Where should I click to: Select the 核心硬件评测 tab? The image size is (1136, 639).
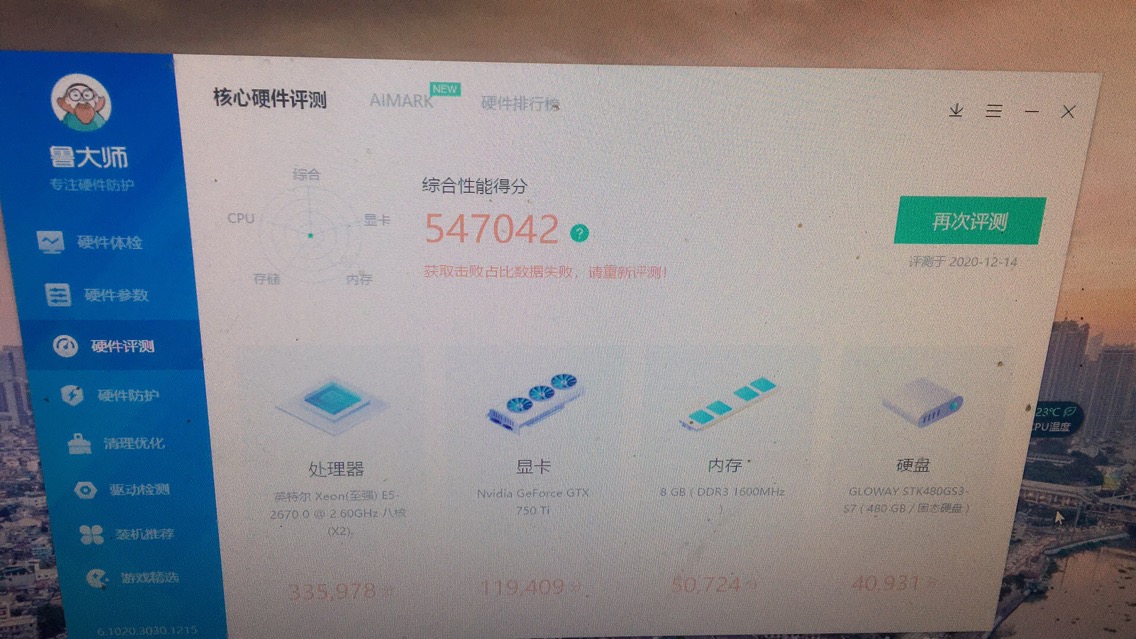coord(269,98)
